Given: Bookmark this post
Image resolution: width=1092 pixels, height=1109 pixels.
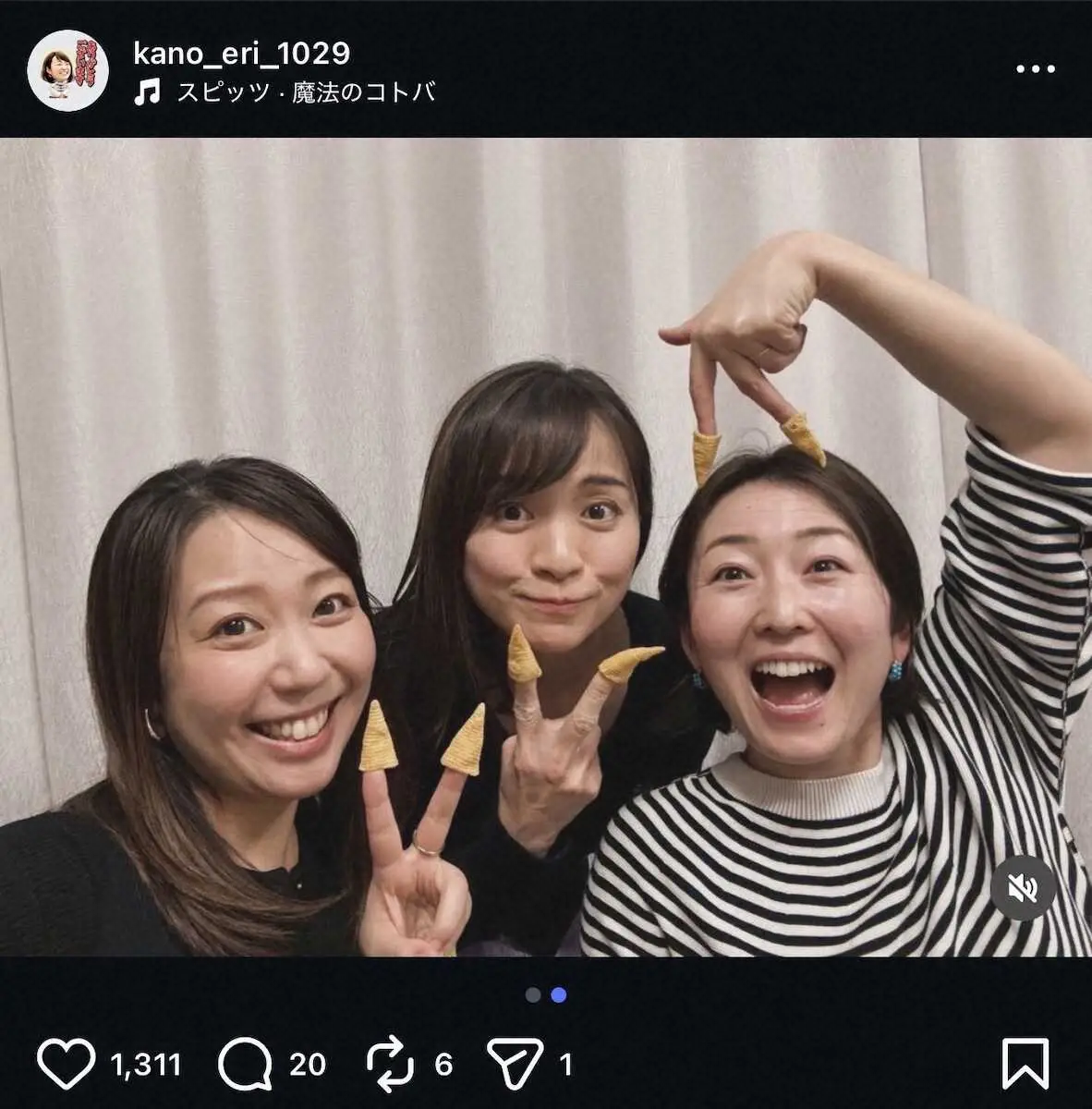Looking at the screenshot, I should [x=1025, y=1065].
